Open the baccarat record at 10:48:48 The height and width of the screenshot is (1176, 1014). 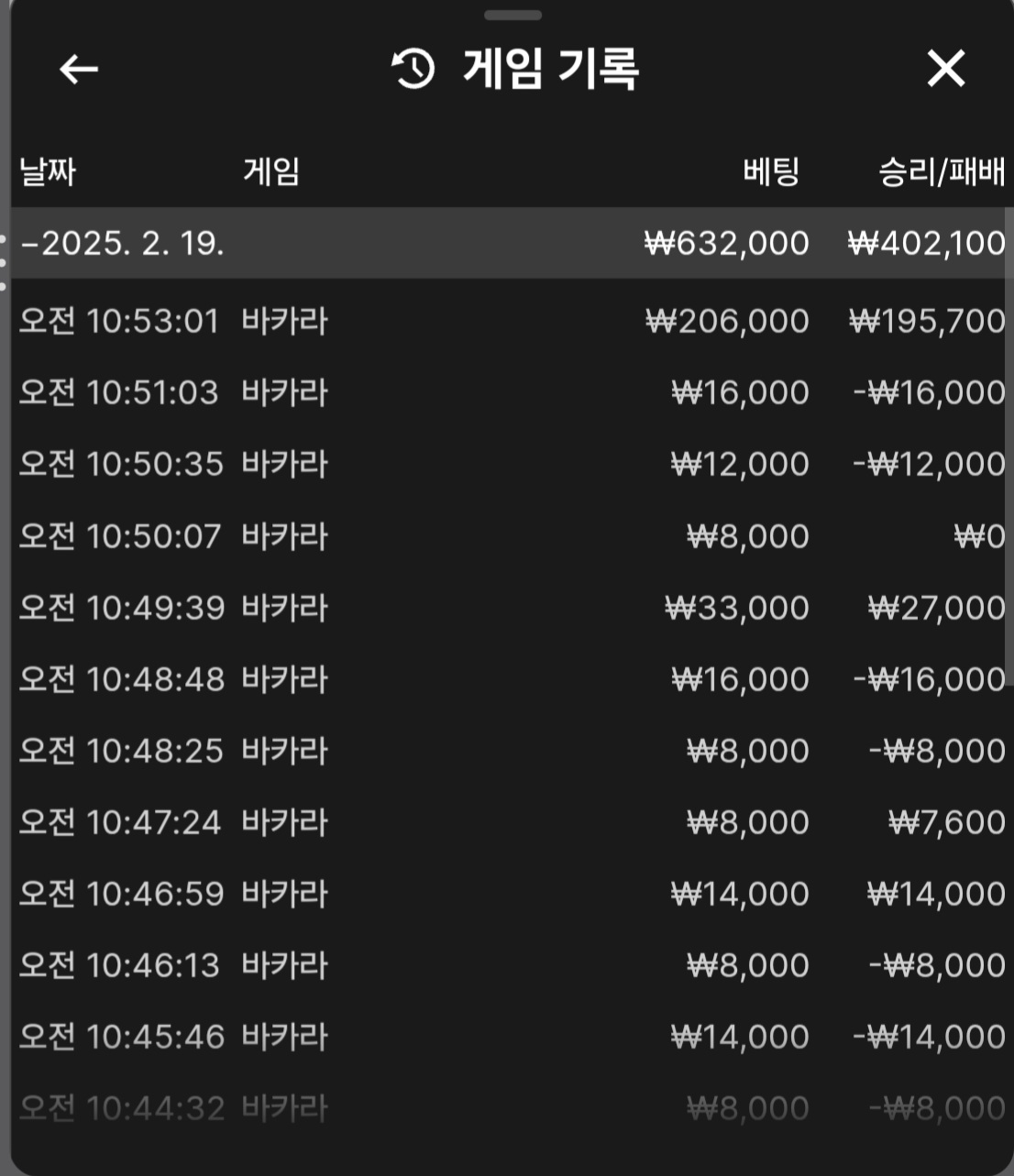pos(510,679)
